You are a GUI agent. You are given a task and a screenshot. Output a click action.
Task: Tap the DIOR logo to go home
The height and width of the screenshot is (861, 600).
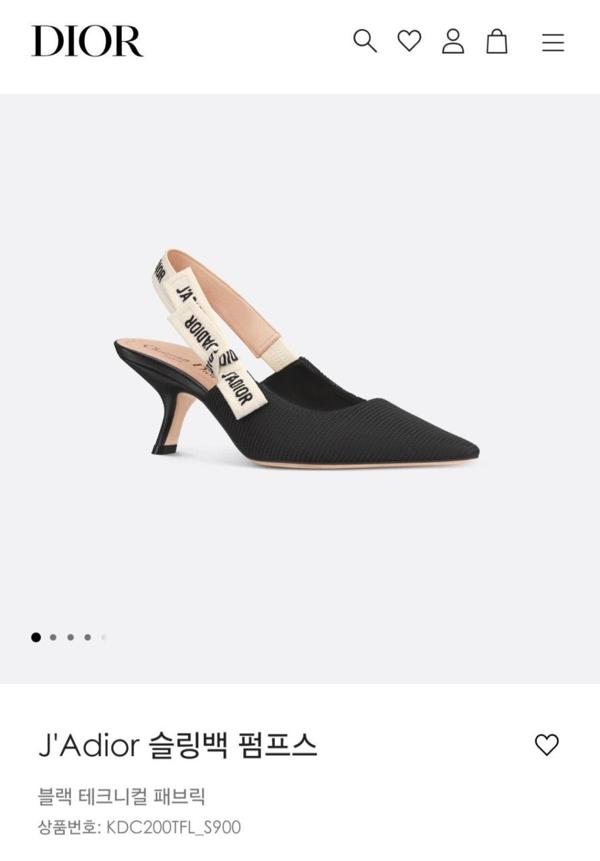[x=87, y=41]
